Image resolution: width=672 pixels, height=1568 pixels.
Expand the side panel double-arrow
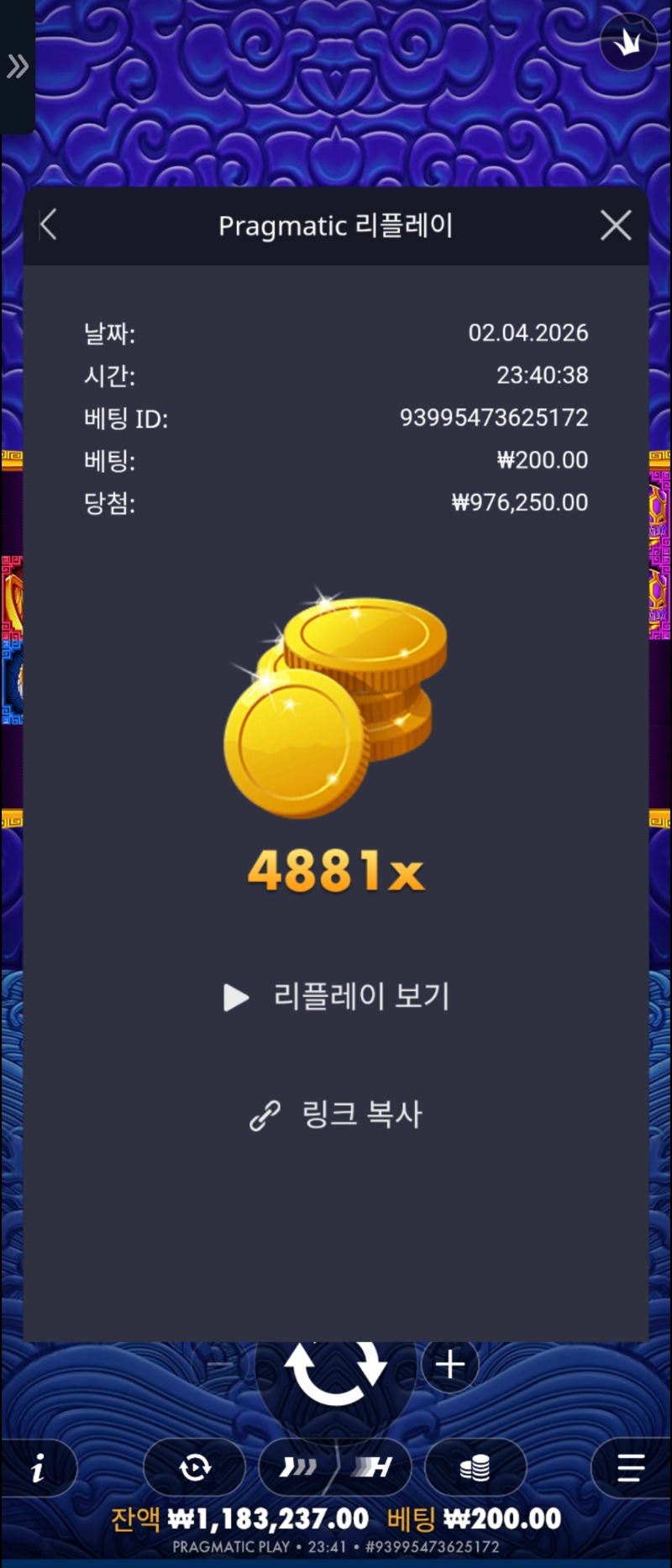(x=17, y=66)
